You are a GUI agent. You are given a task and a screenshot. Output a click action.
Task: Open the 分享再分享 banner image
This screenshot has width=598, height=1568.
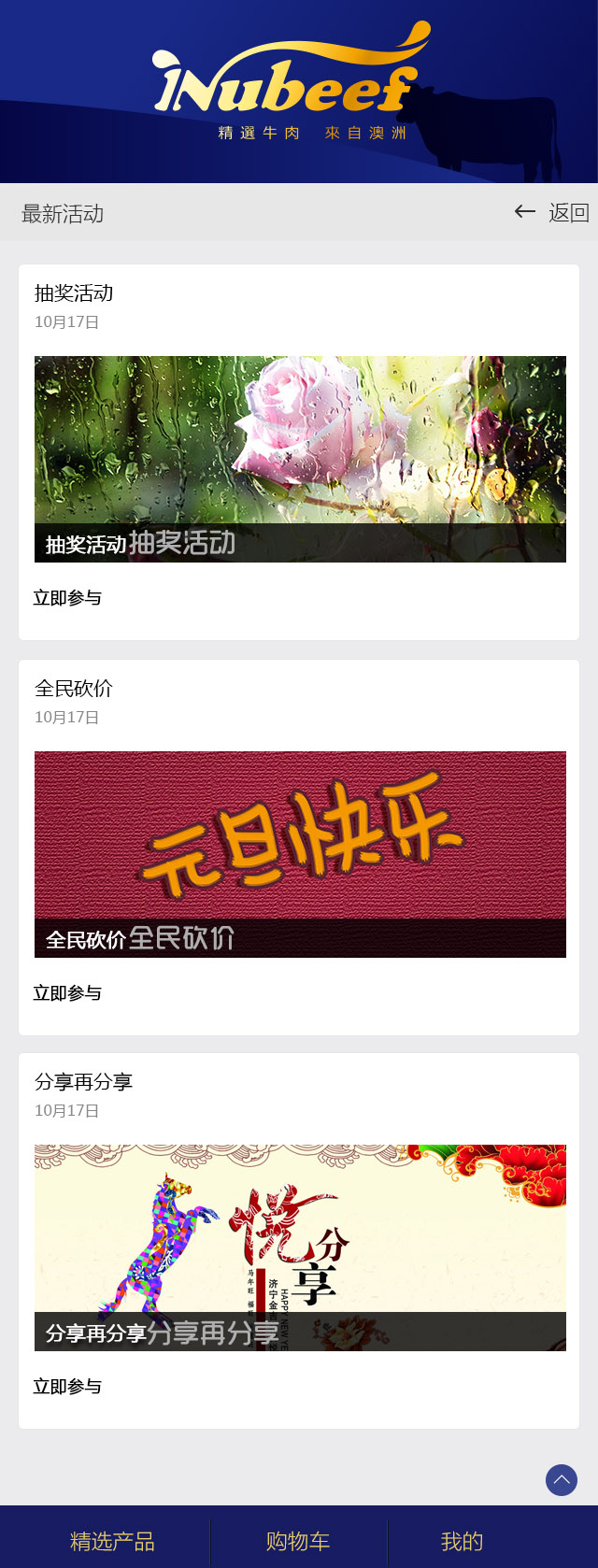300,1247
